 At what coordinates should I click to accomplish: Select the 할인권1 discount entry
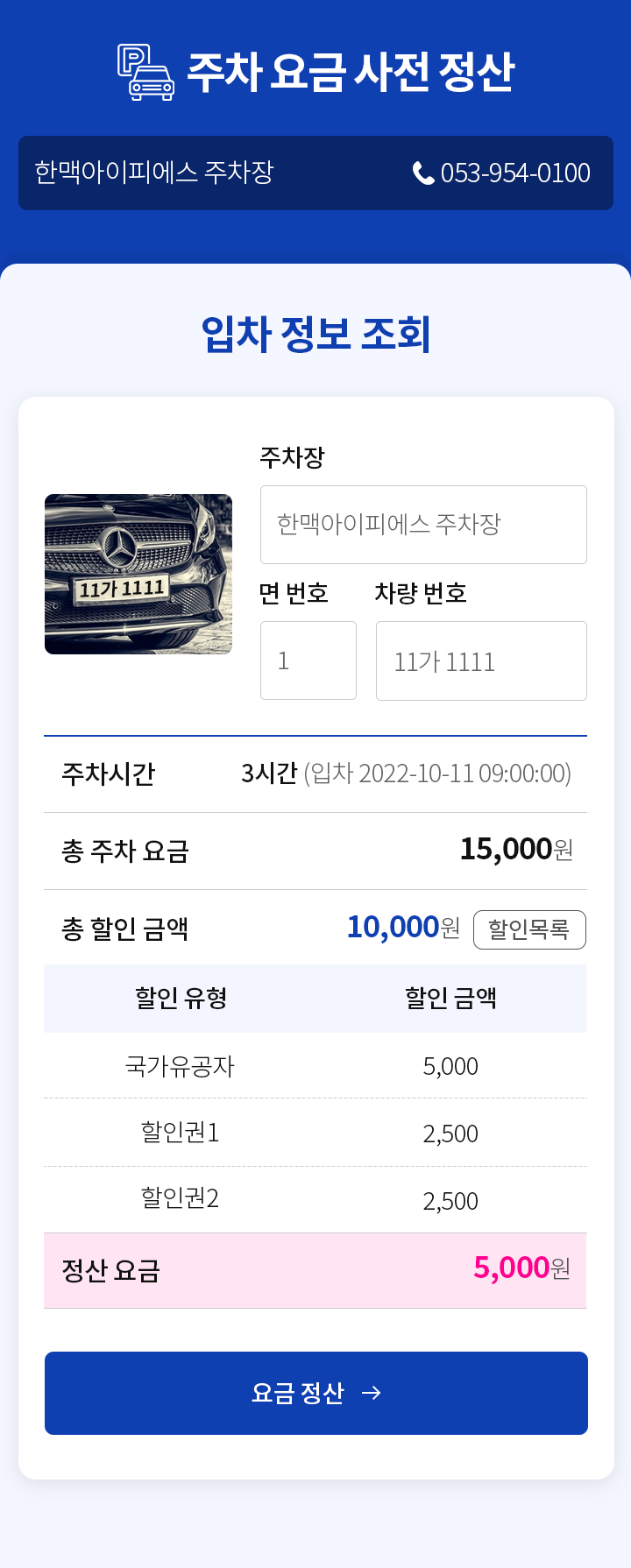315,1133
